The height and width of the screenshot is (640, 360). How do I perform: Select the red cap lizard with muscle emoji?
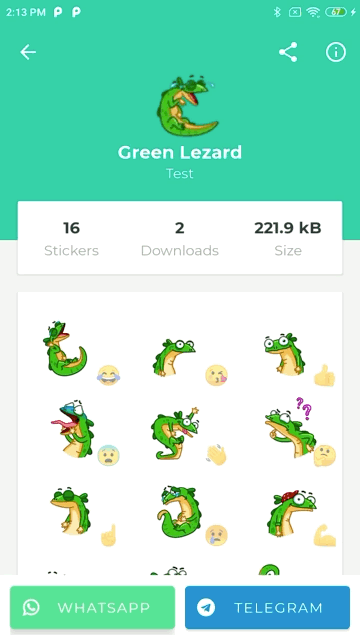(x=299, y=516)
